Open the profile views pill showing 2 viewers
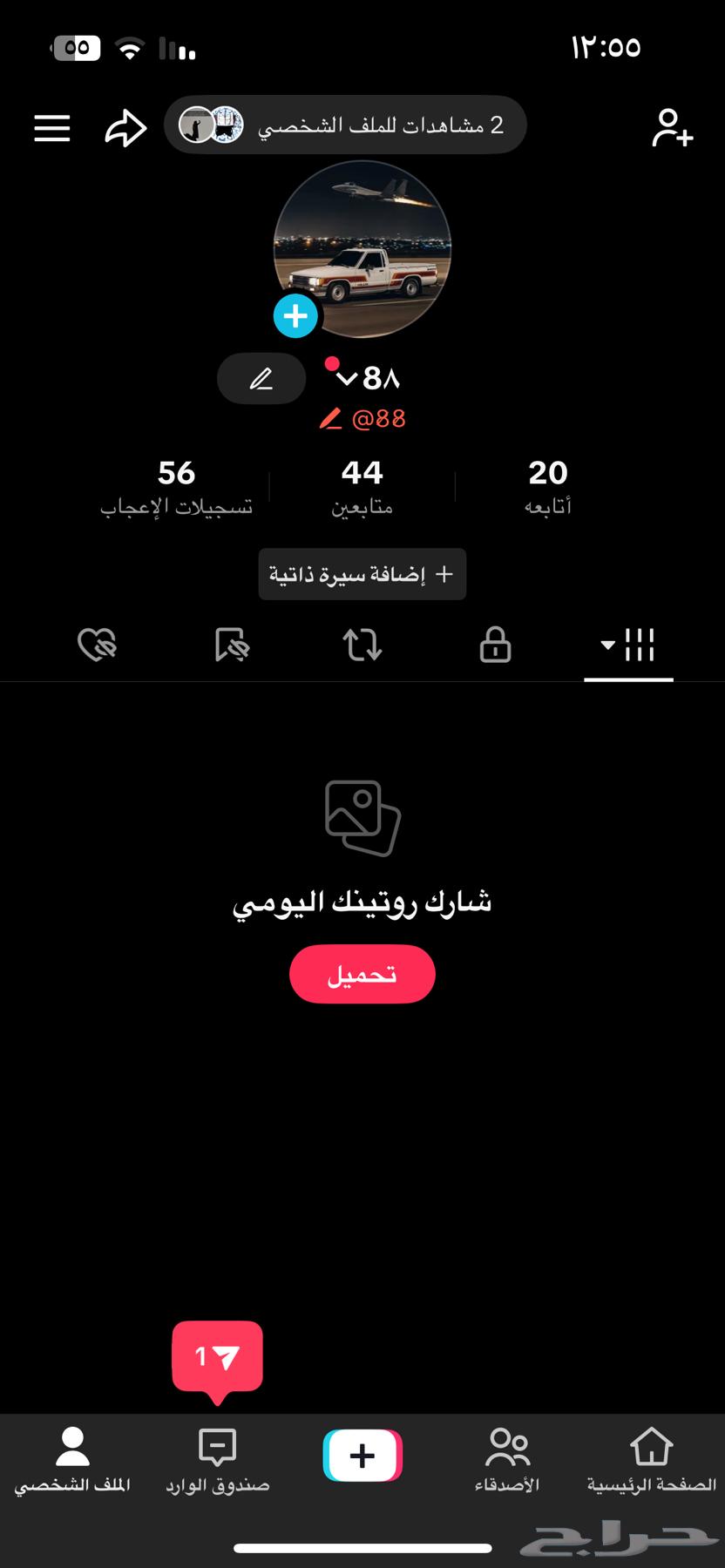725x1568 pixels. tap(344, 125)
